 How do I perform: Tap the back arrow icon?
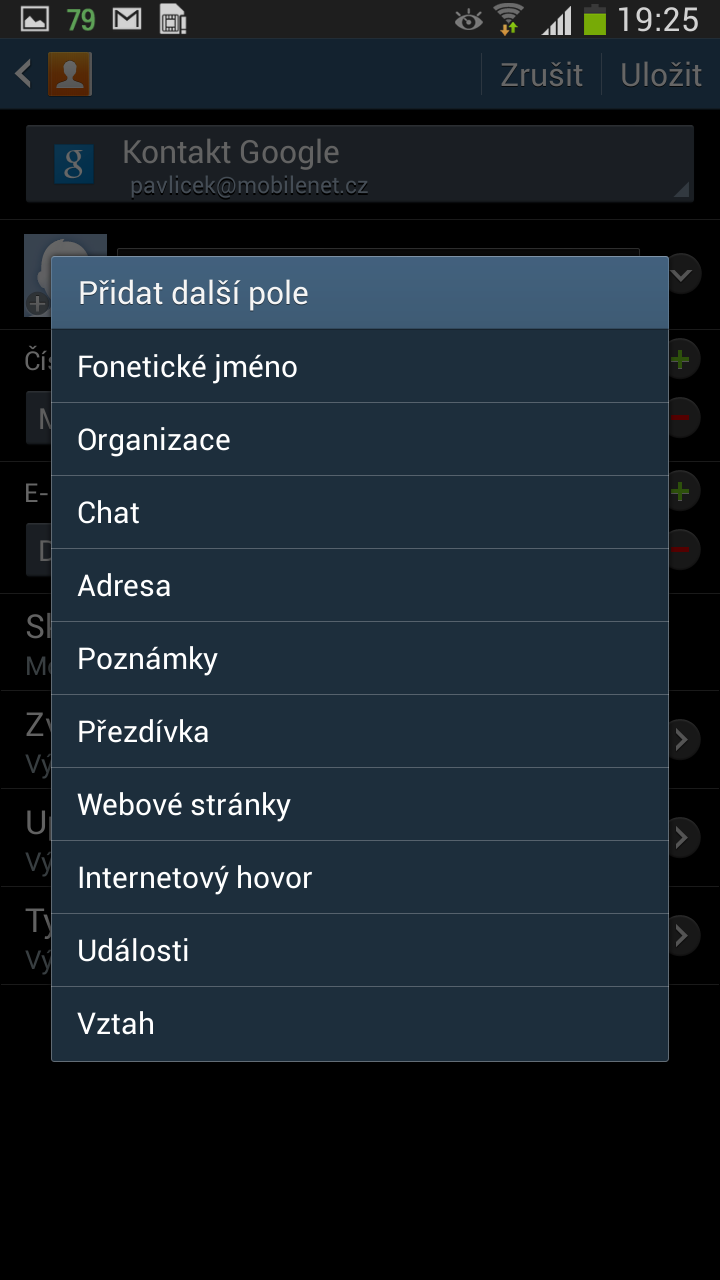point(22,73)
